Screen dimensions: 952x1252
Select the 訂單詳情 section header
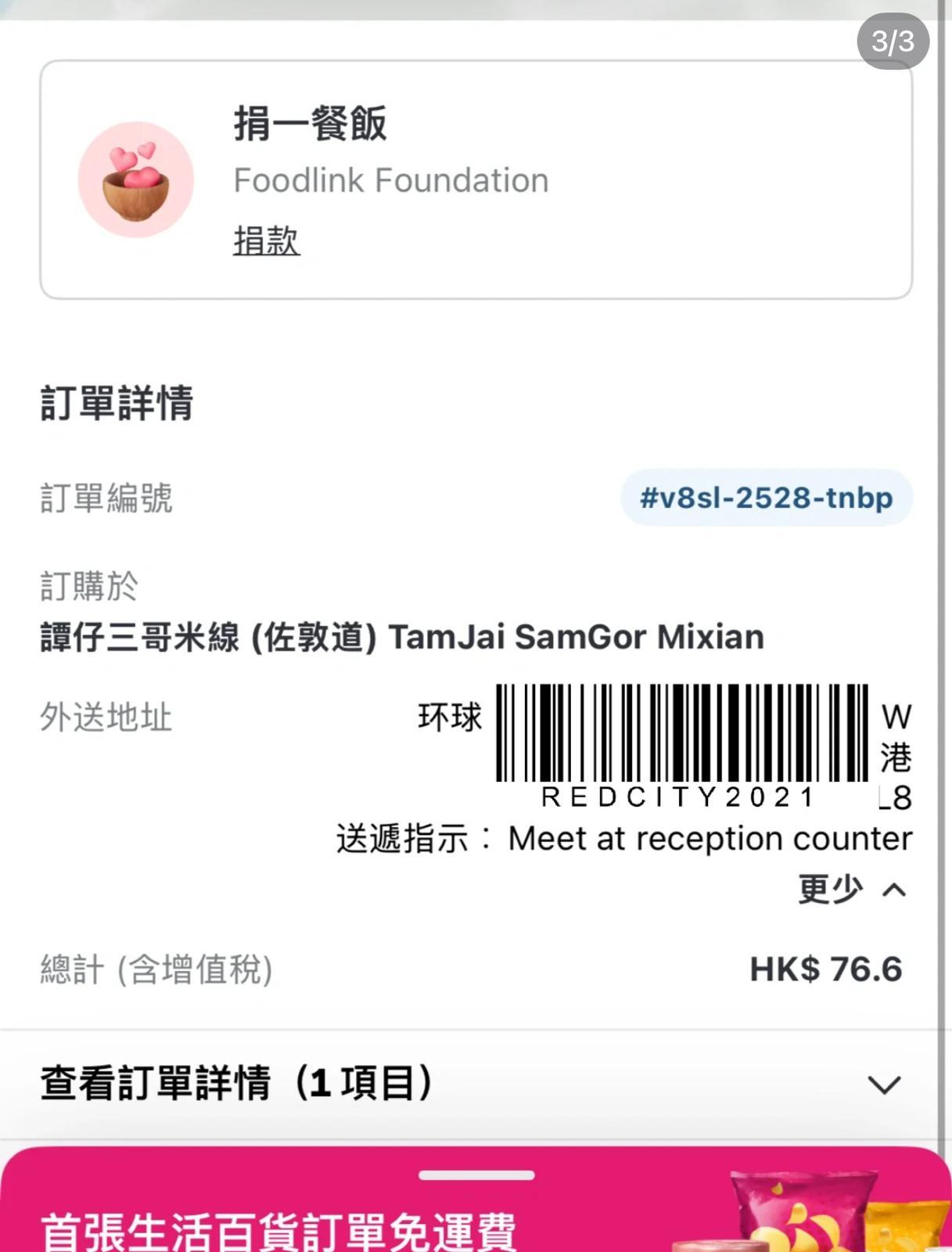click(x=117, y=404)
